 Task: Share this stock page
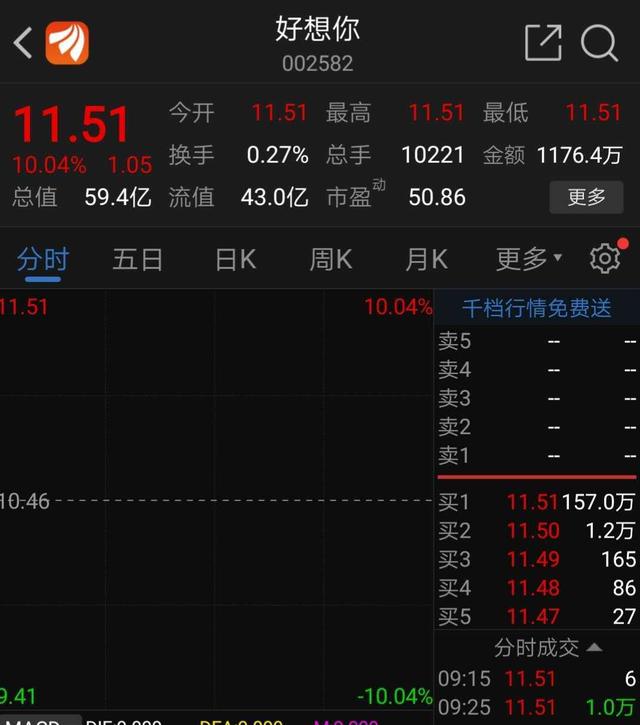543,43
